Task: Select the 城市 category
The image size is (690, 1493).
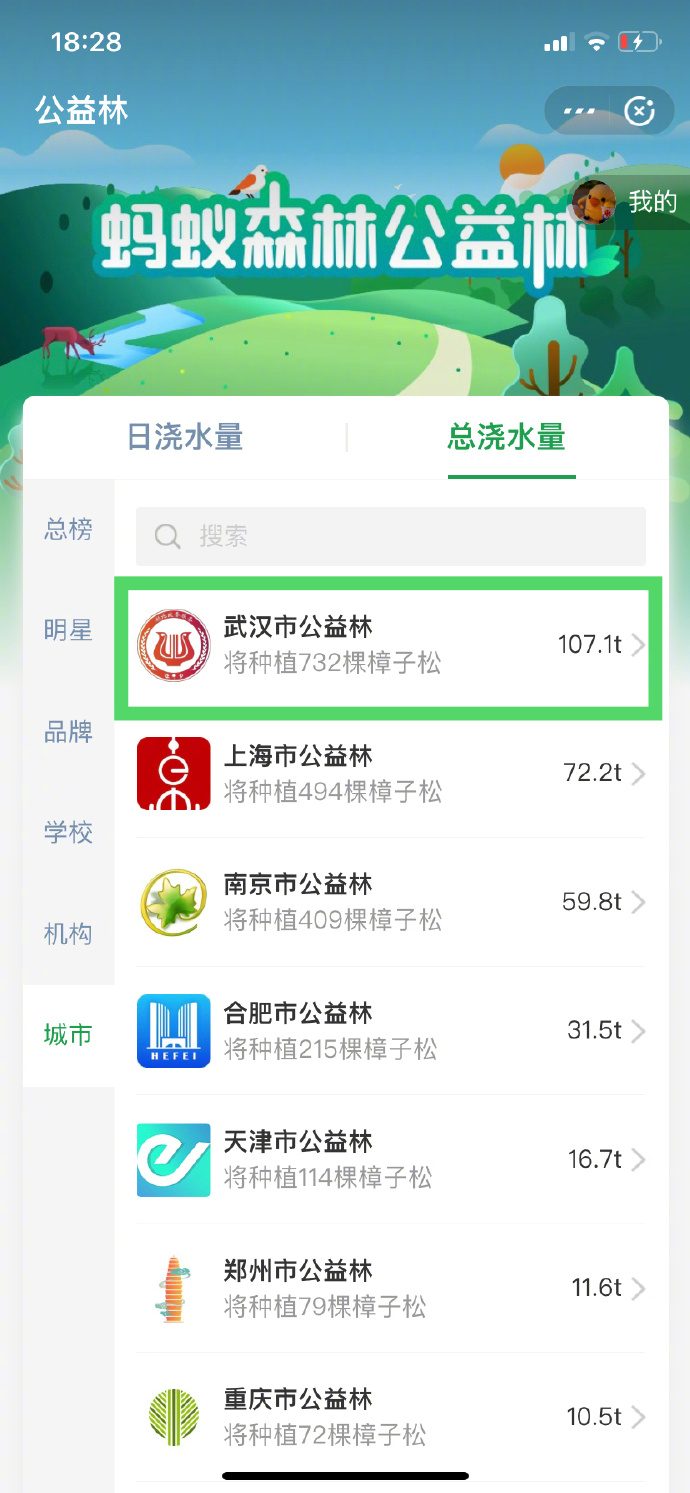Action: click(68, 1035)
